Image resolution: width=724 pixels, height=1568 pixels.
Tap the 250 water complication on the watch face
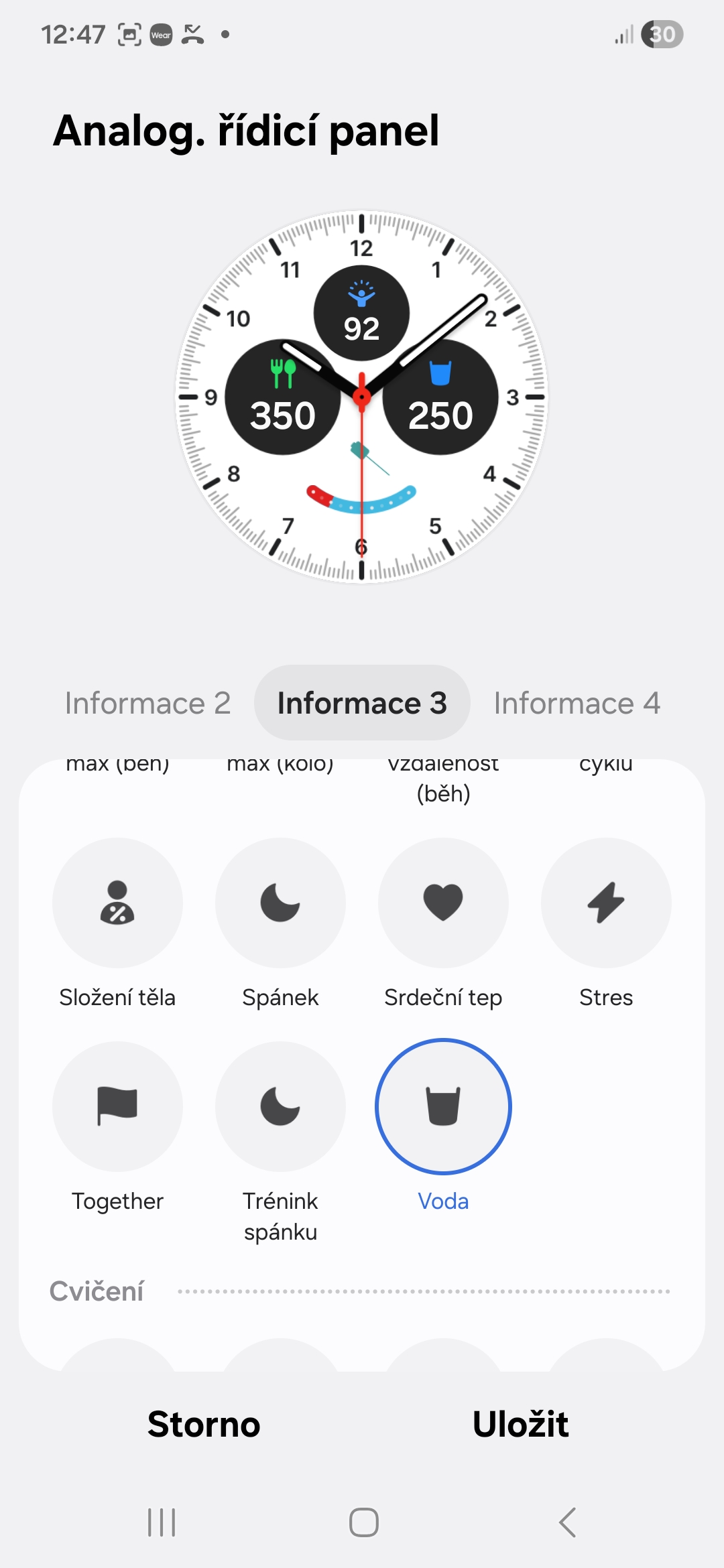point(440,397)
